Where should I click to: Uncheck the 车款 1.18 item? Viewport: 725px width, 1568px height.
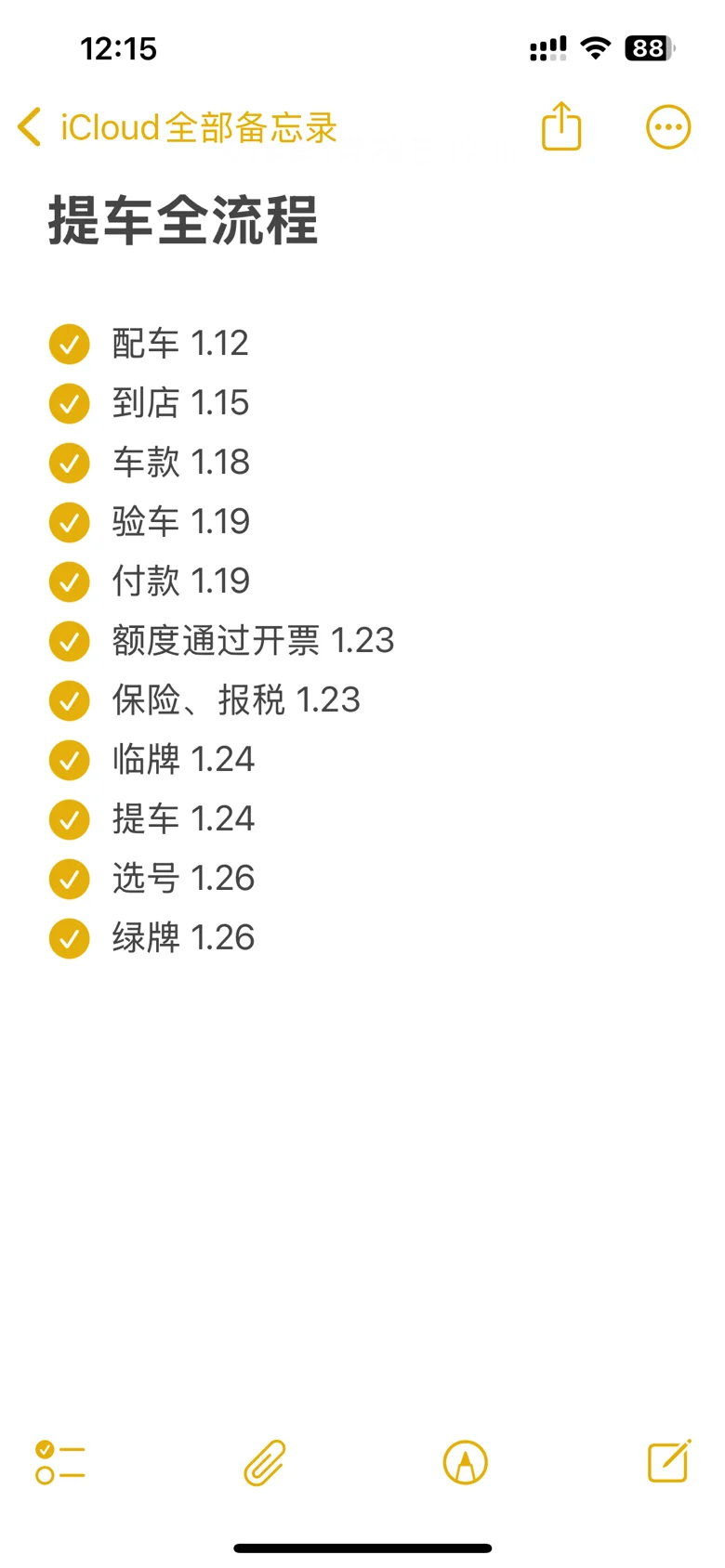70,463
